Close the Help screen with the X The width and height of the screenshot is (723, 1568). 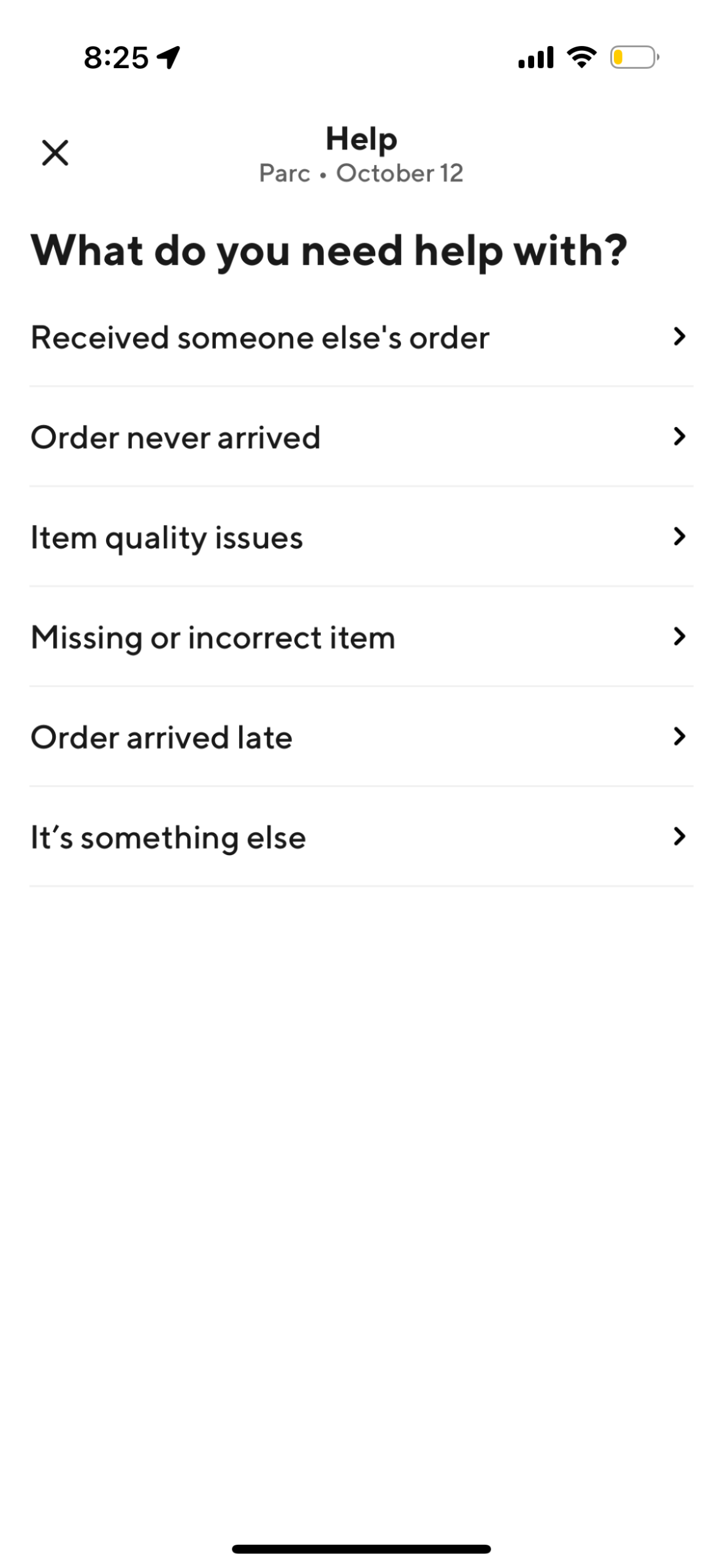pos(55,152)
